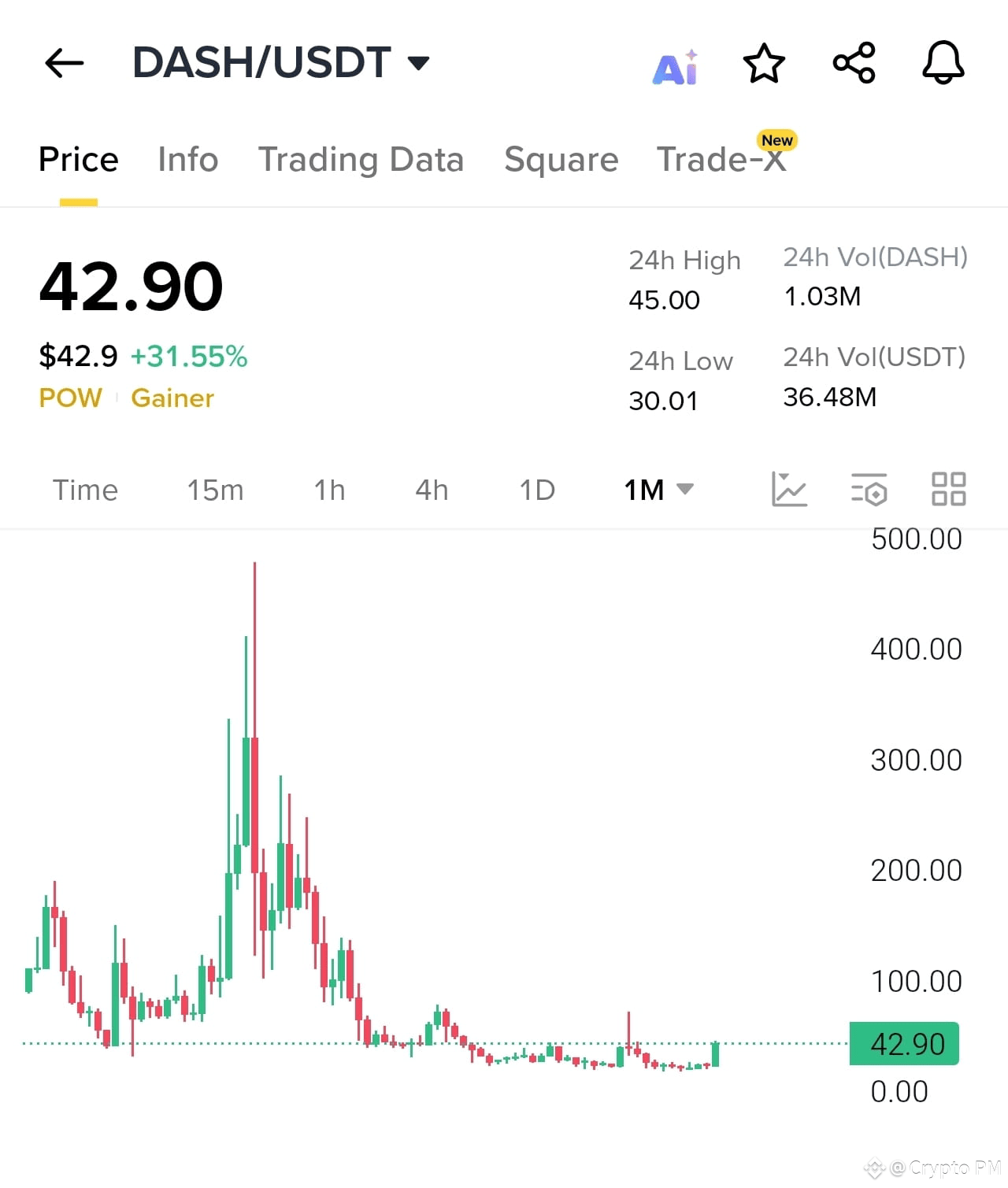1008x1188 pixels.
Task: Share the DASH/USDT chart
Action: pyautogui.click(x=854, y=63)
